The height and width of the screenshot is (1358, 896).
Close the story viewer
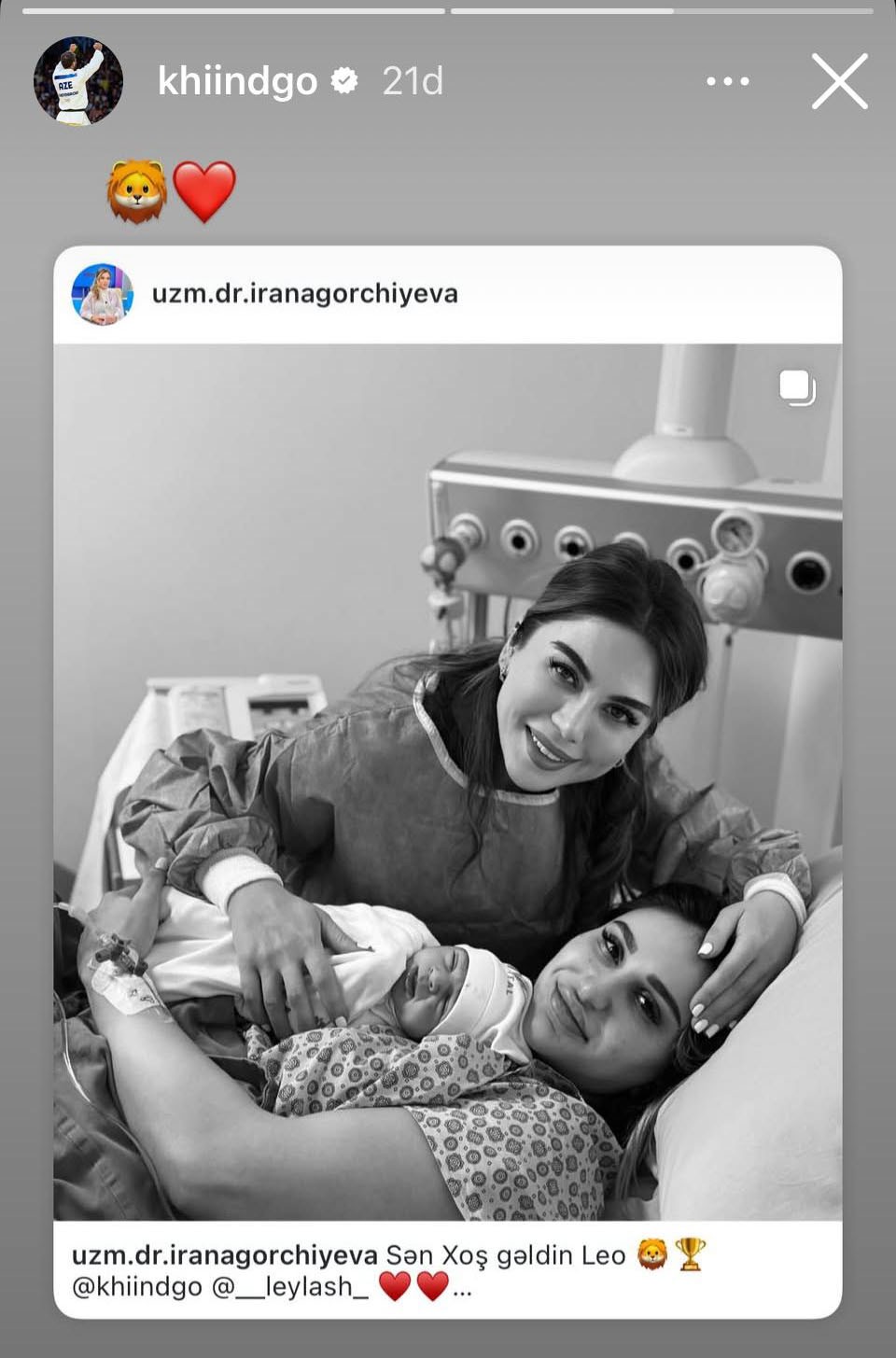coord(839,81)
